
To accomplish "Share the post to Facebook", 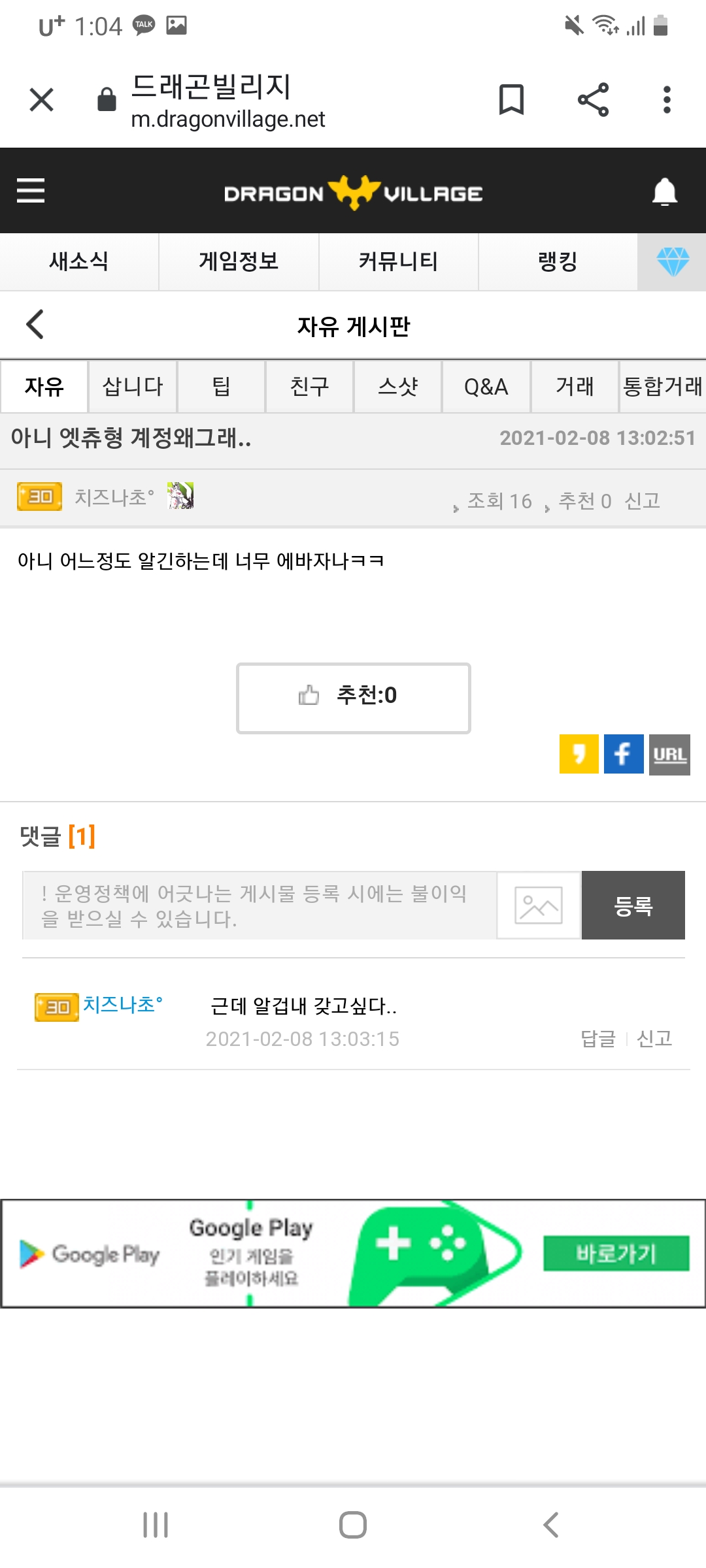I will [624, 754].
